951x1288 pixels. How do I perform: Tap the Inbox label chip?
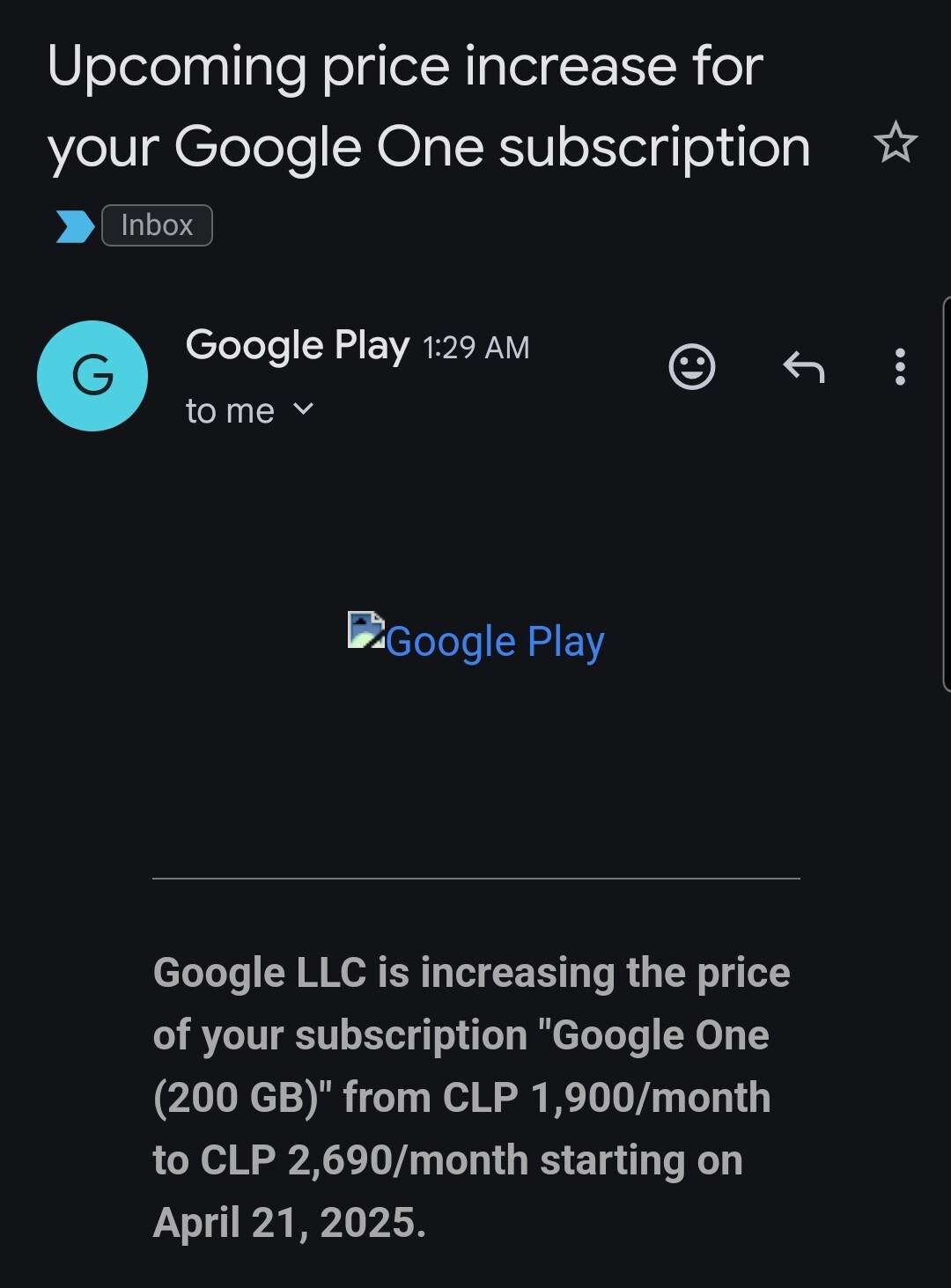[157, 225]
